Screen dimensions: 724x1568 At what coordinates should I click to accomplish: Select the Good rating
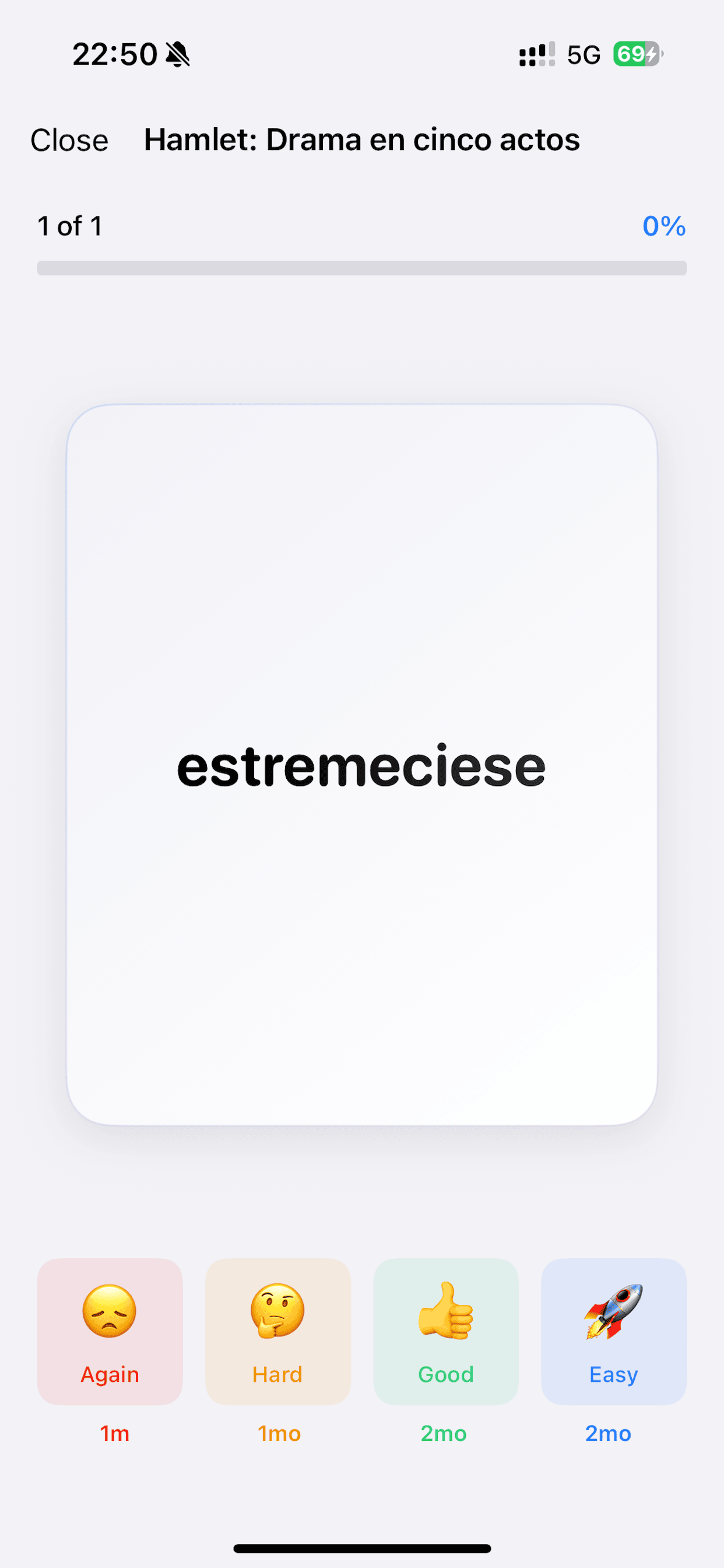click(445, 1331)
